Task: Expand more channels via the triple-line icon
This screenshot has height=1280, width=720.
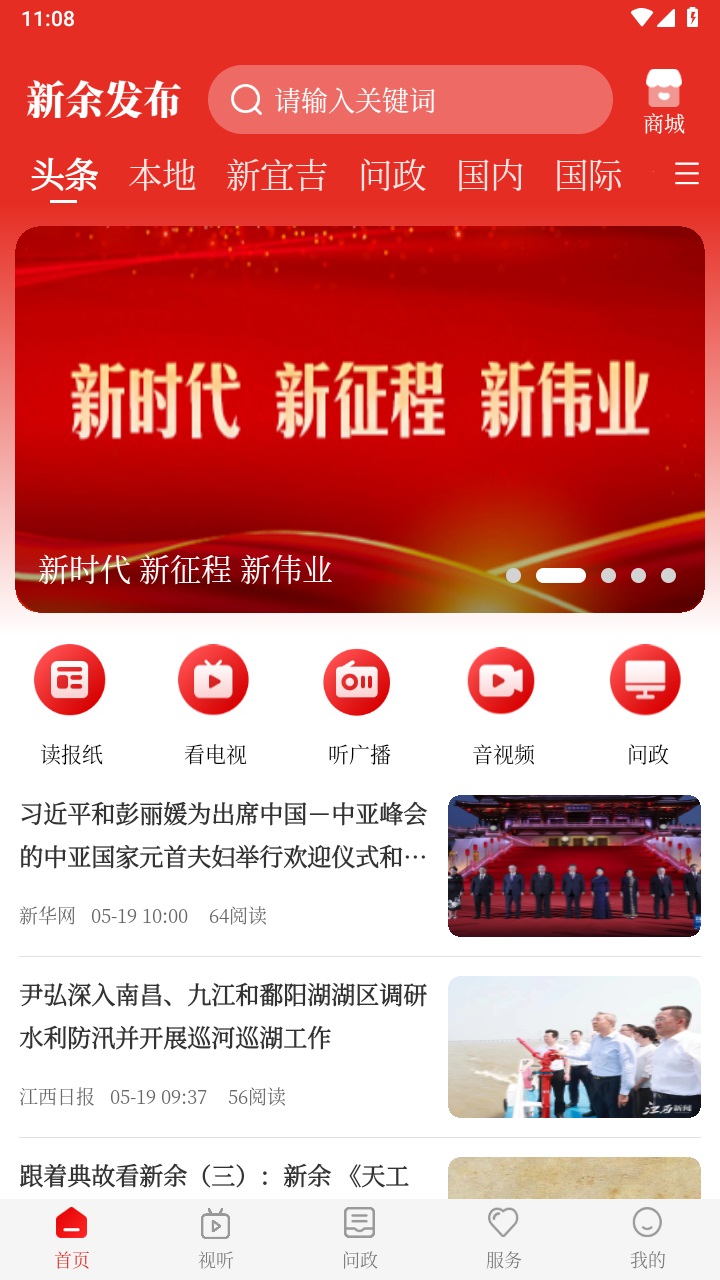Action: pyautogui.click(x=686, y=175)
